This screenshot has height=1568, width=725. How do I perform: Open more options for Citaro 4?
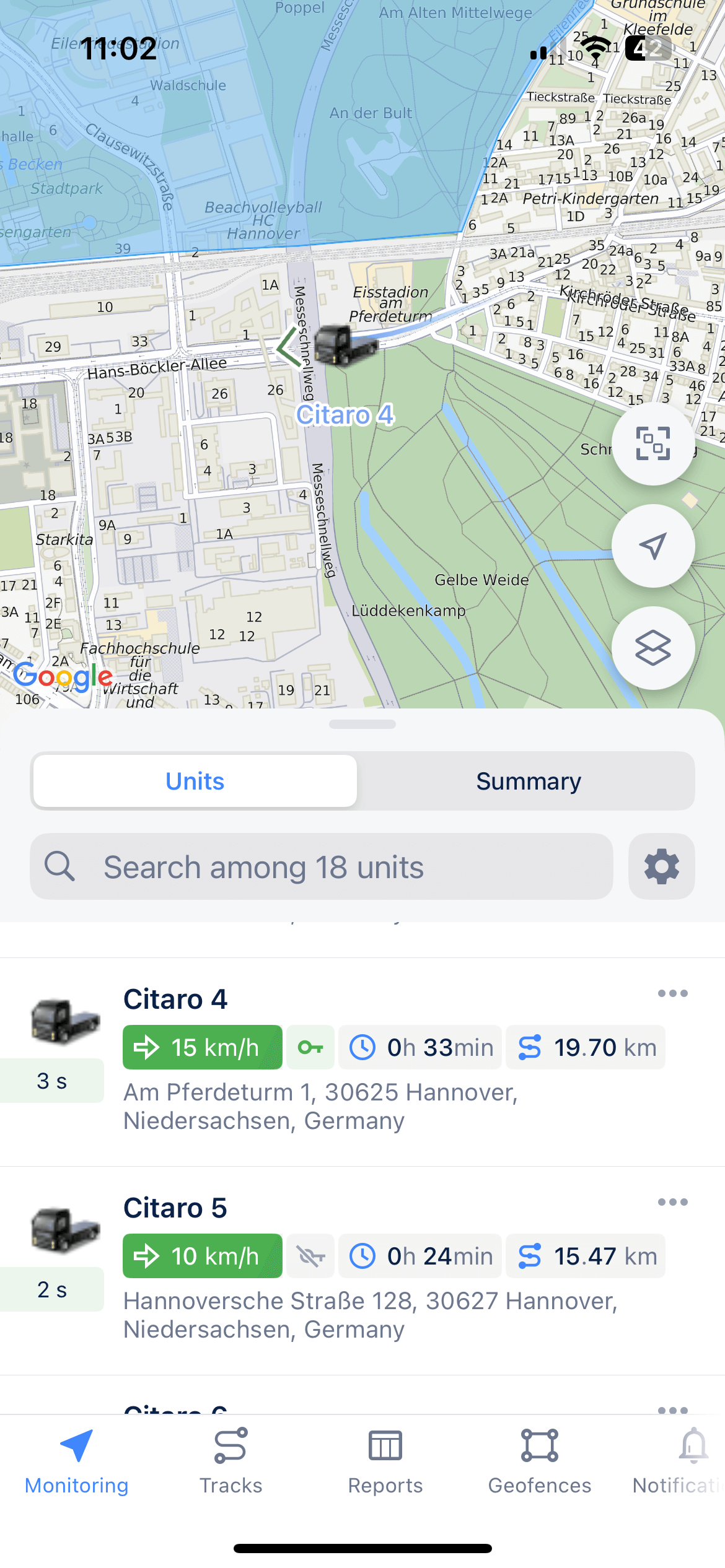672,993
